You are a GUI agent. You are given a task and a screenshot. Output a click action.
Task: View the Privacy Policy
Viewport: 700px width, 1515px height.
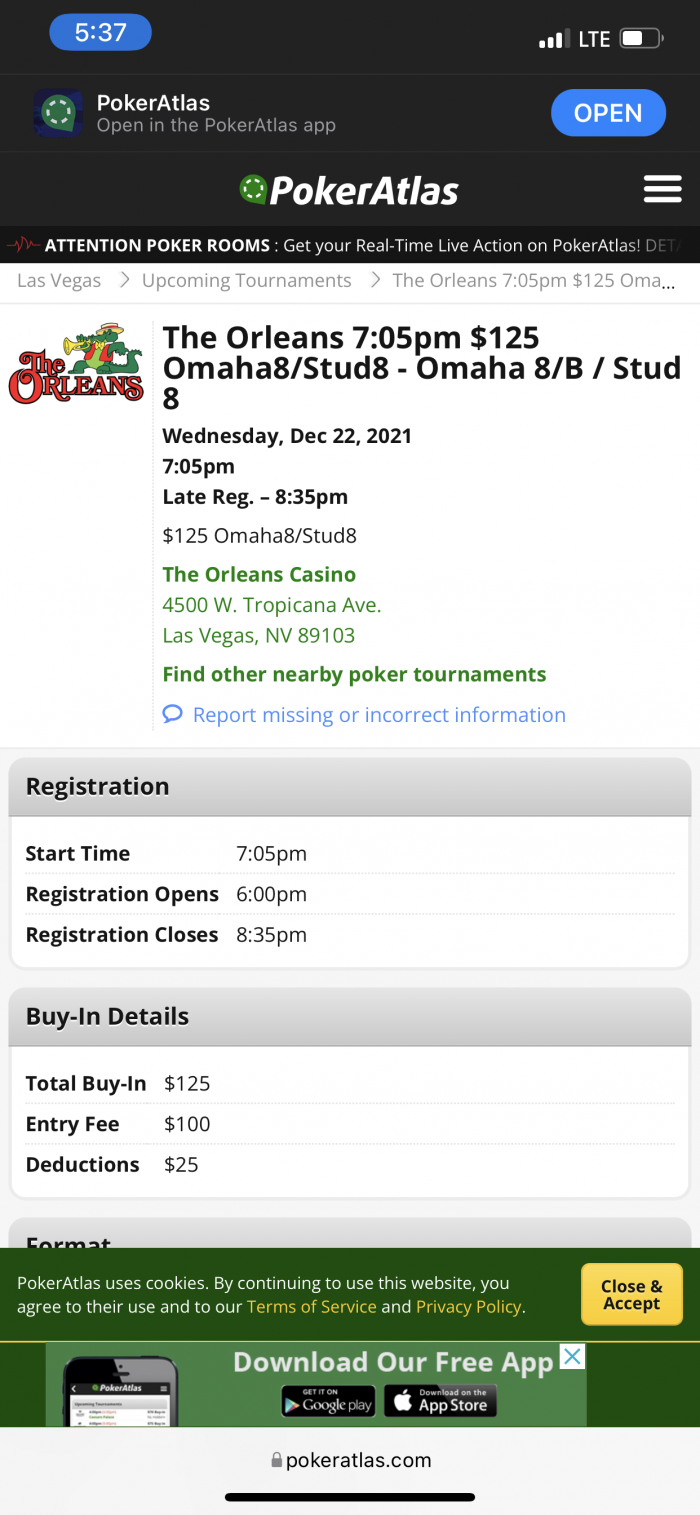click(x=468, y=1307)
